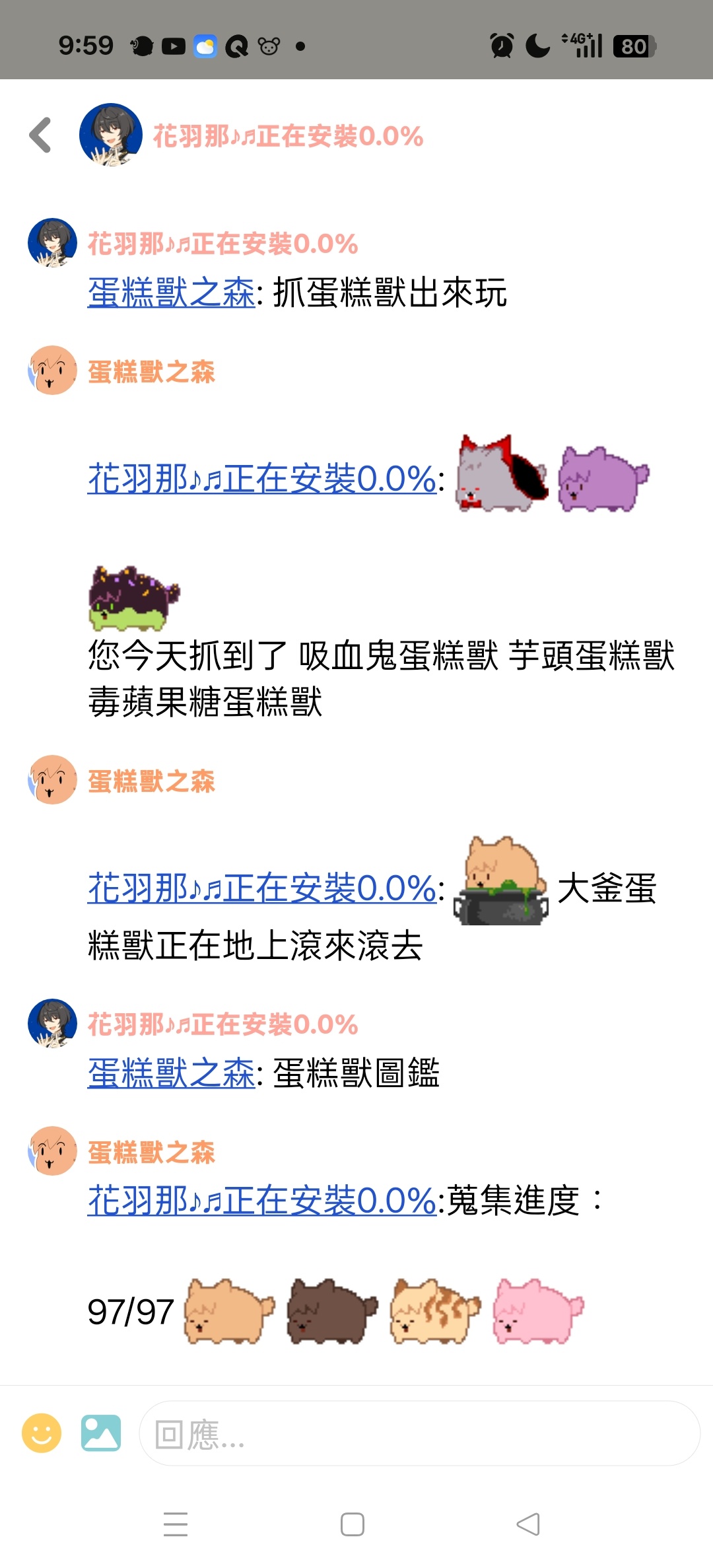The width and height of the screenshot is (713, 1568).
Task: Return to the home screen
Action: (x=353, y=1524)
